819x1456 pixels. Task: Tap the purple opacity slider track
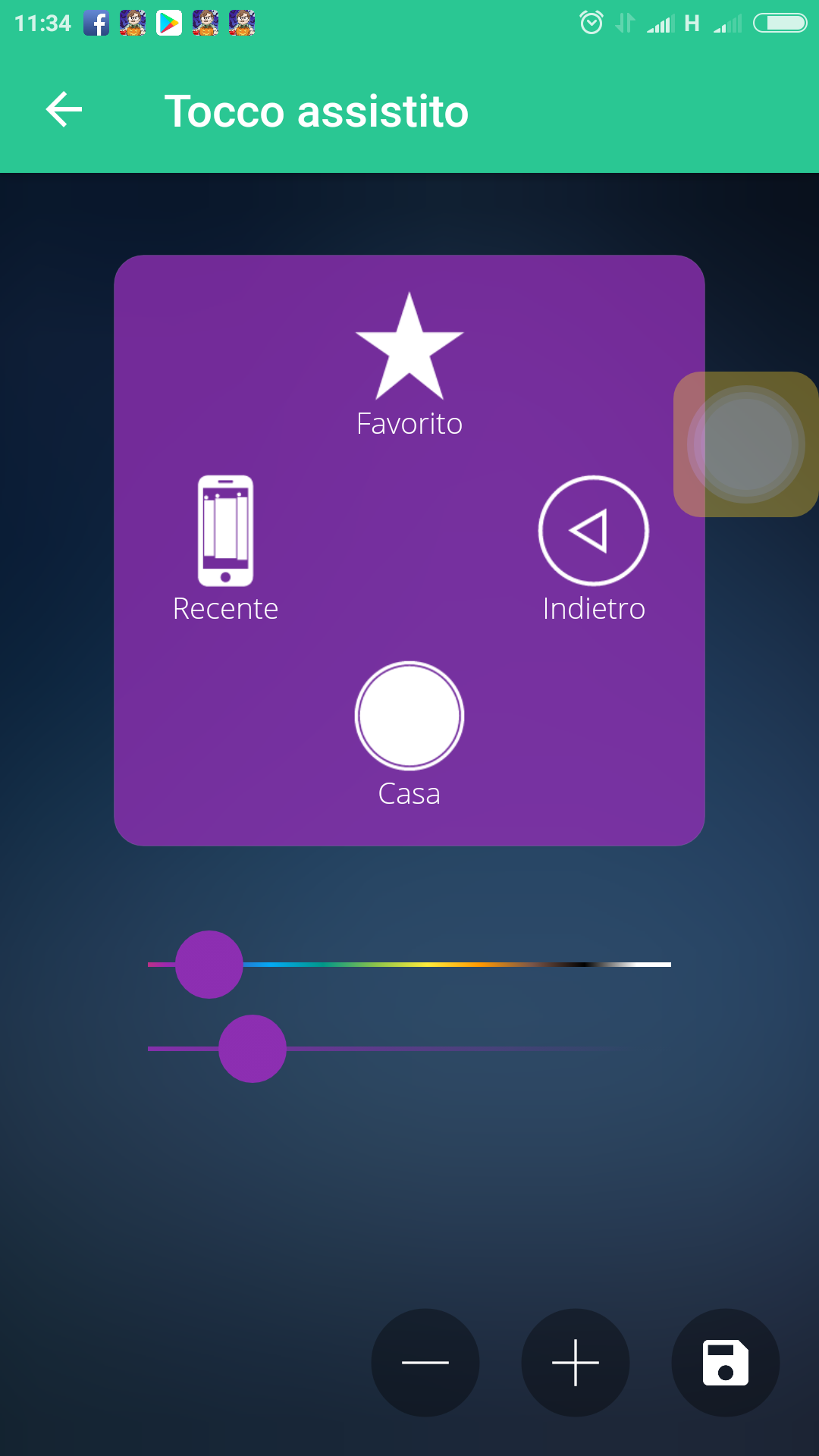pos(455,1049)
